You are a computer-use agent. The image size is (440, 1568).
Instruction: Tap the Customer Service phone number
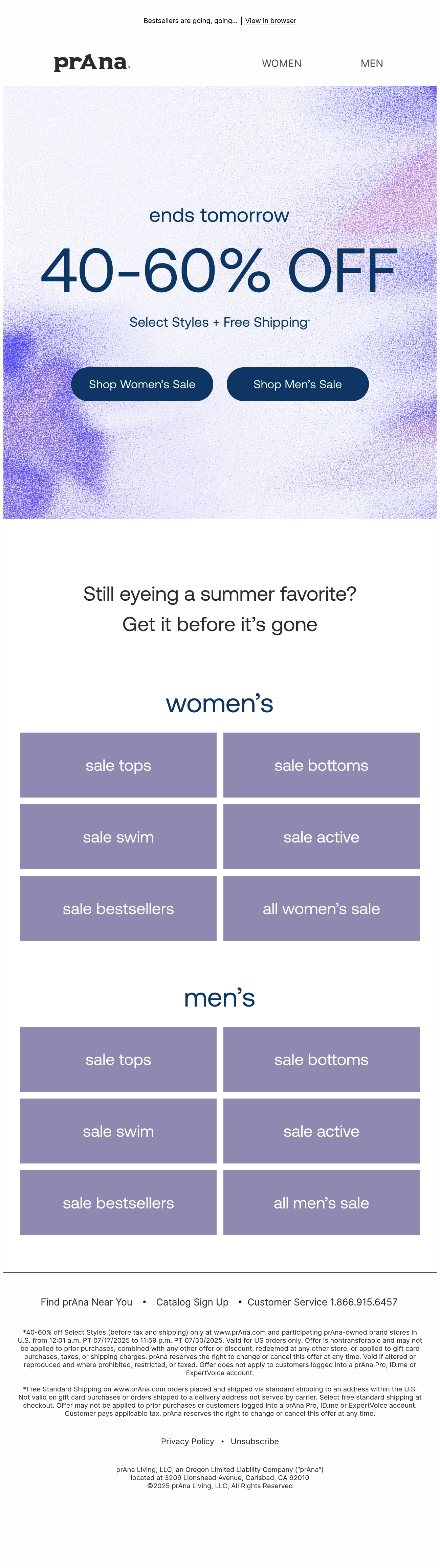click(x=364, y=1302)
